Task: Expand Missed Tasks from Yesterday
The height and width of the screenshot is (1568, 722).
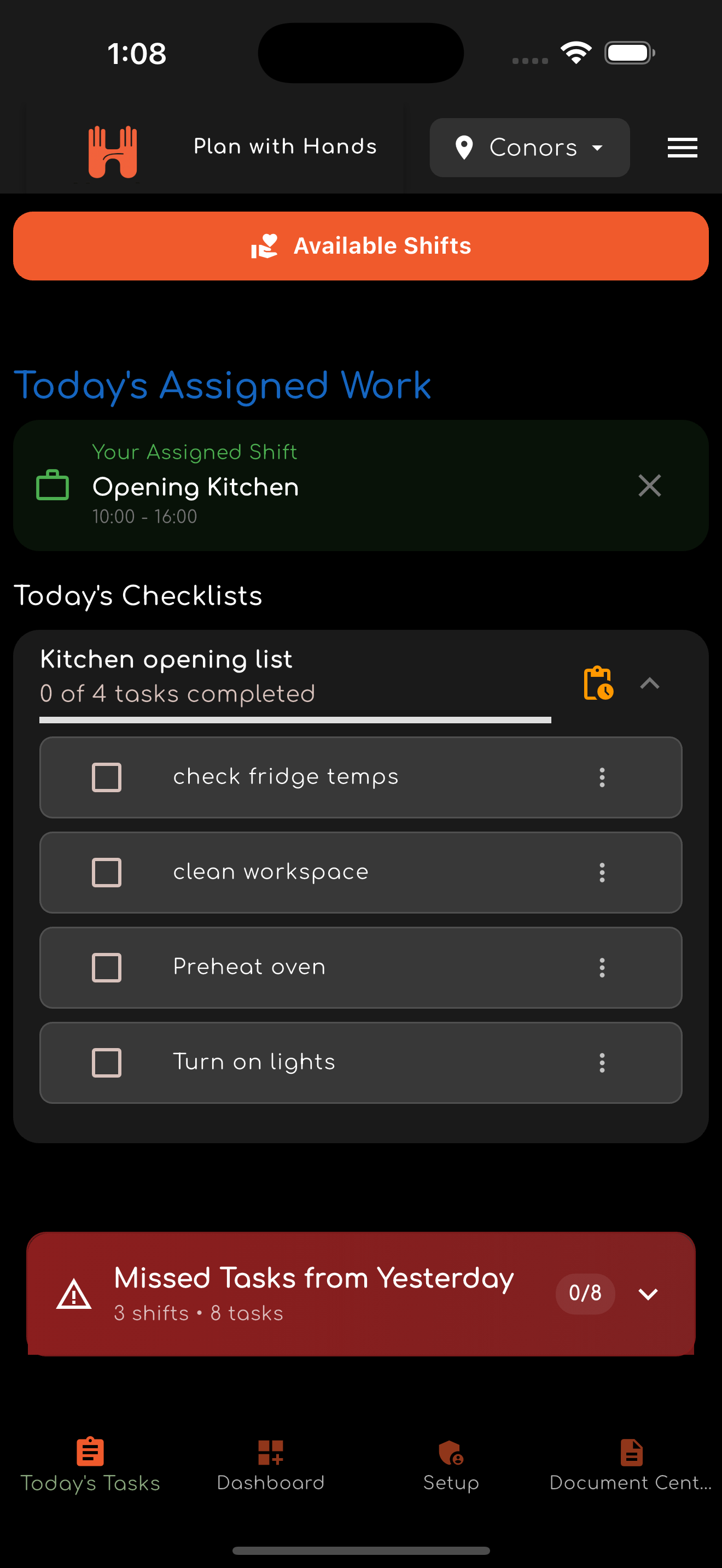Action: [648, 1294]
